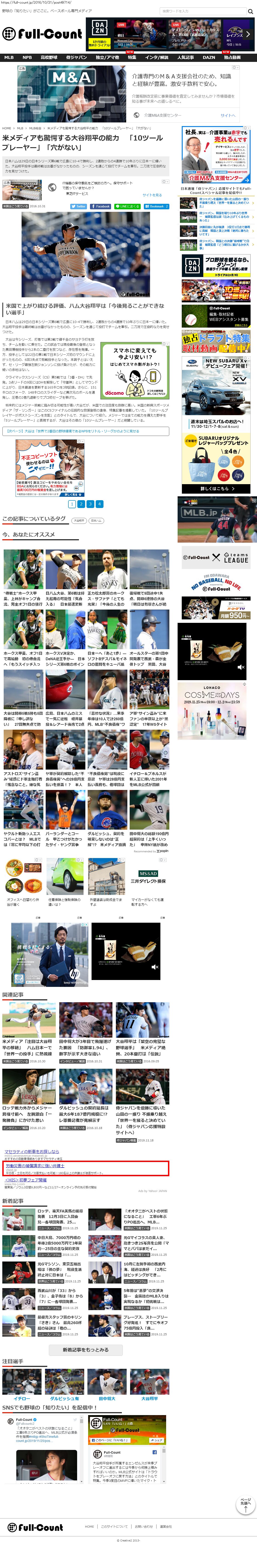Share the article via Twitter button
This screenshot has width=257, height=1568.
pyautogui.click(x=79, y=206)
